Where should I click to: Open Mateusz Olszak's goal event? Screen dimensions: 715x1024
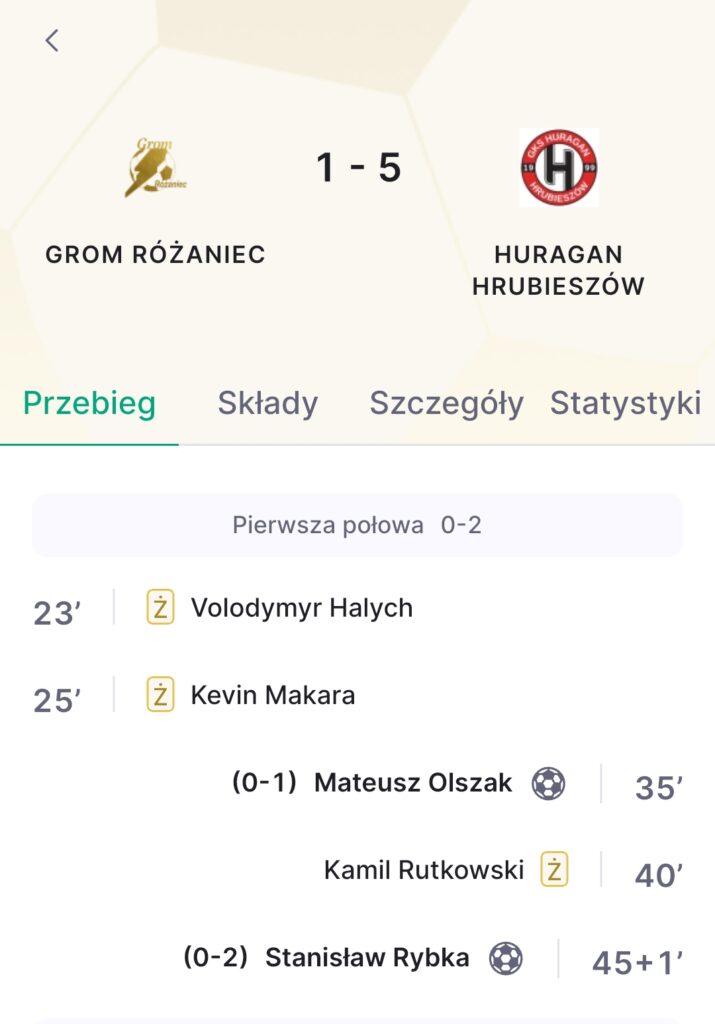pyautogui.click(x=412, y=783)
